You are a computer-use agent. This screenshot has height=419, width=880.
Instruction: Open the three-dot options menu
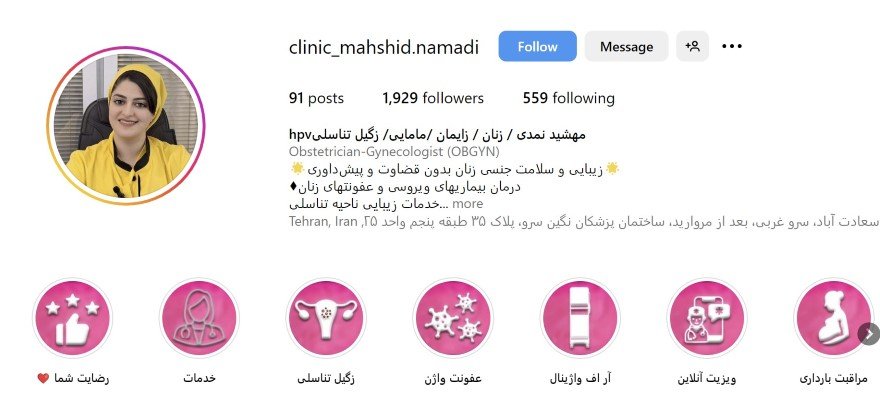pos(732,46)
